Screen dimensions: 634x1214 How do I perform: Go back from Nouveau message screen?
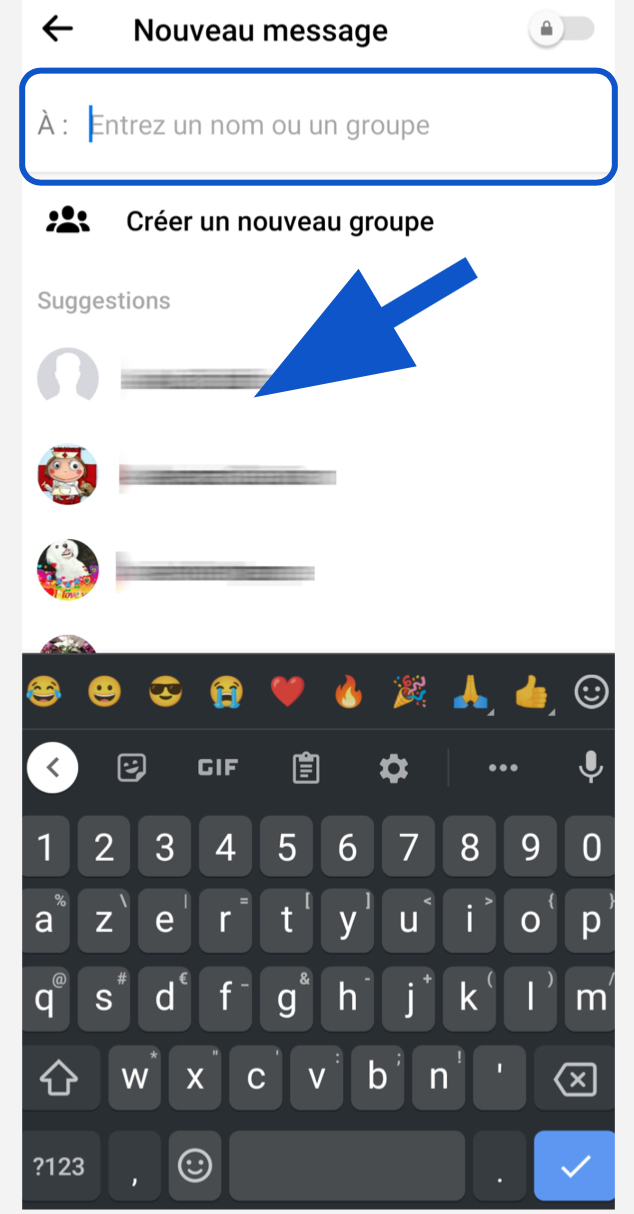[58, 29]
